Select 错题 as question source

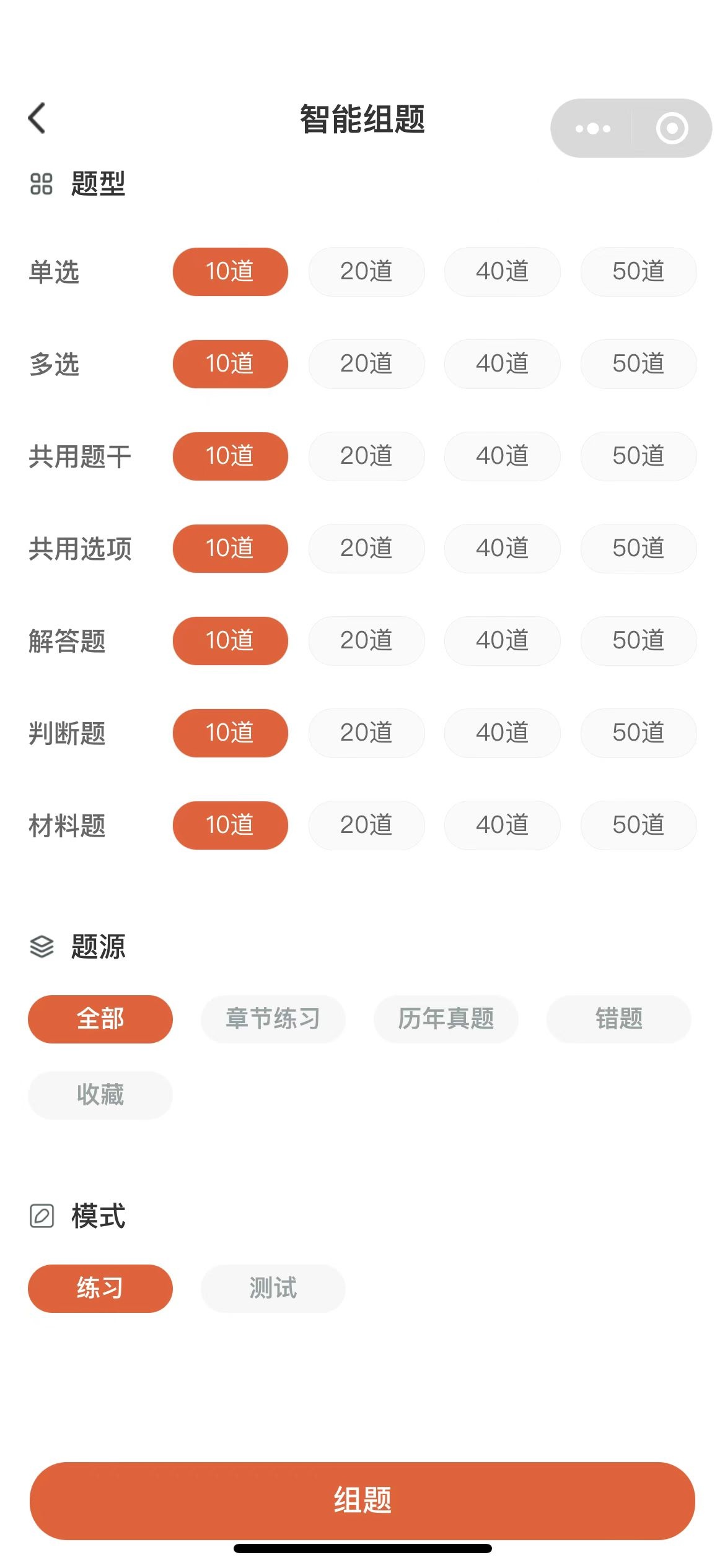point(618,1019)
